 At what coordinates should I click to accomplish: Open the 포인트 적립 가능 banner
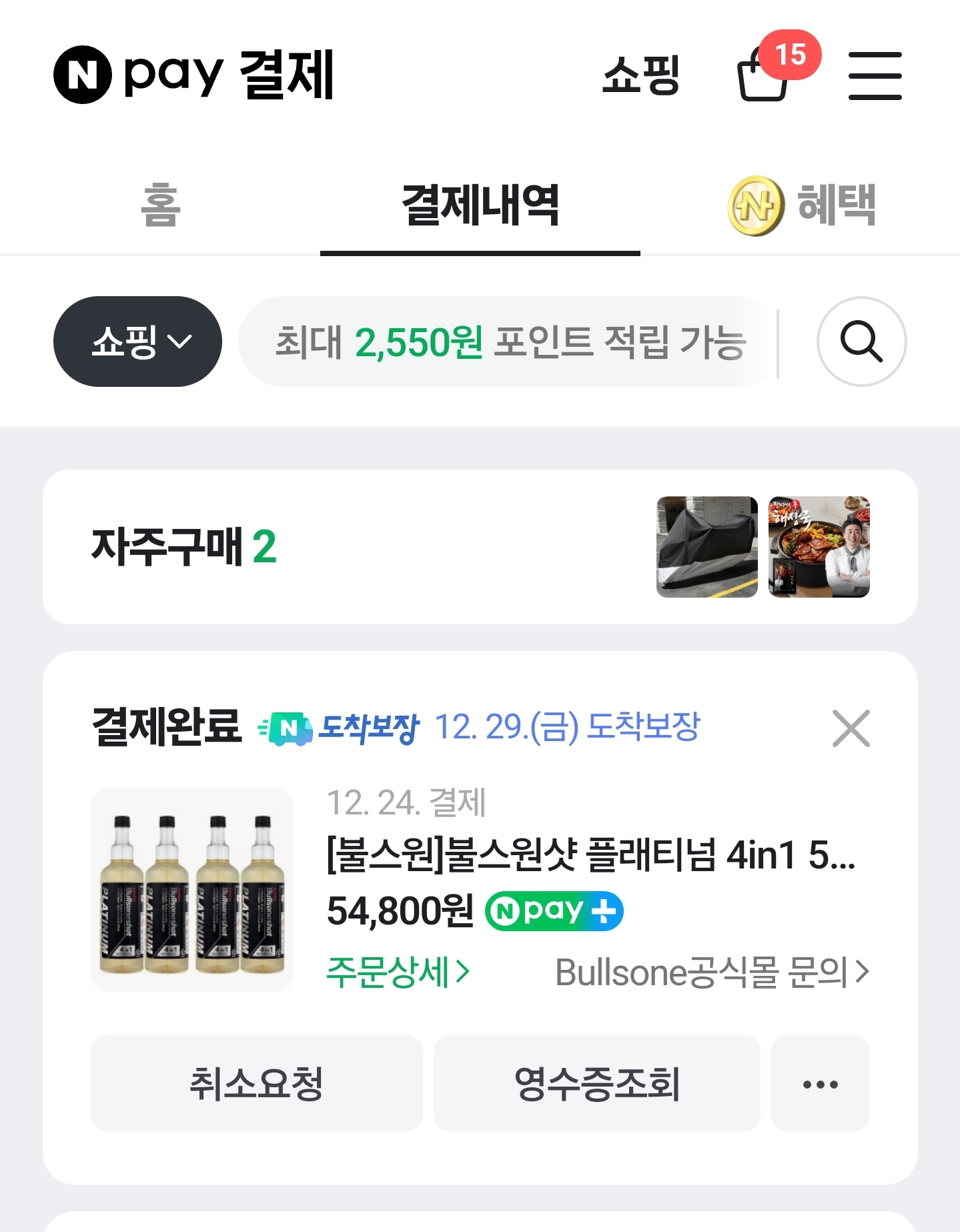pos(510,342)
